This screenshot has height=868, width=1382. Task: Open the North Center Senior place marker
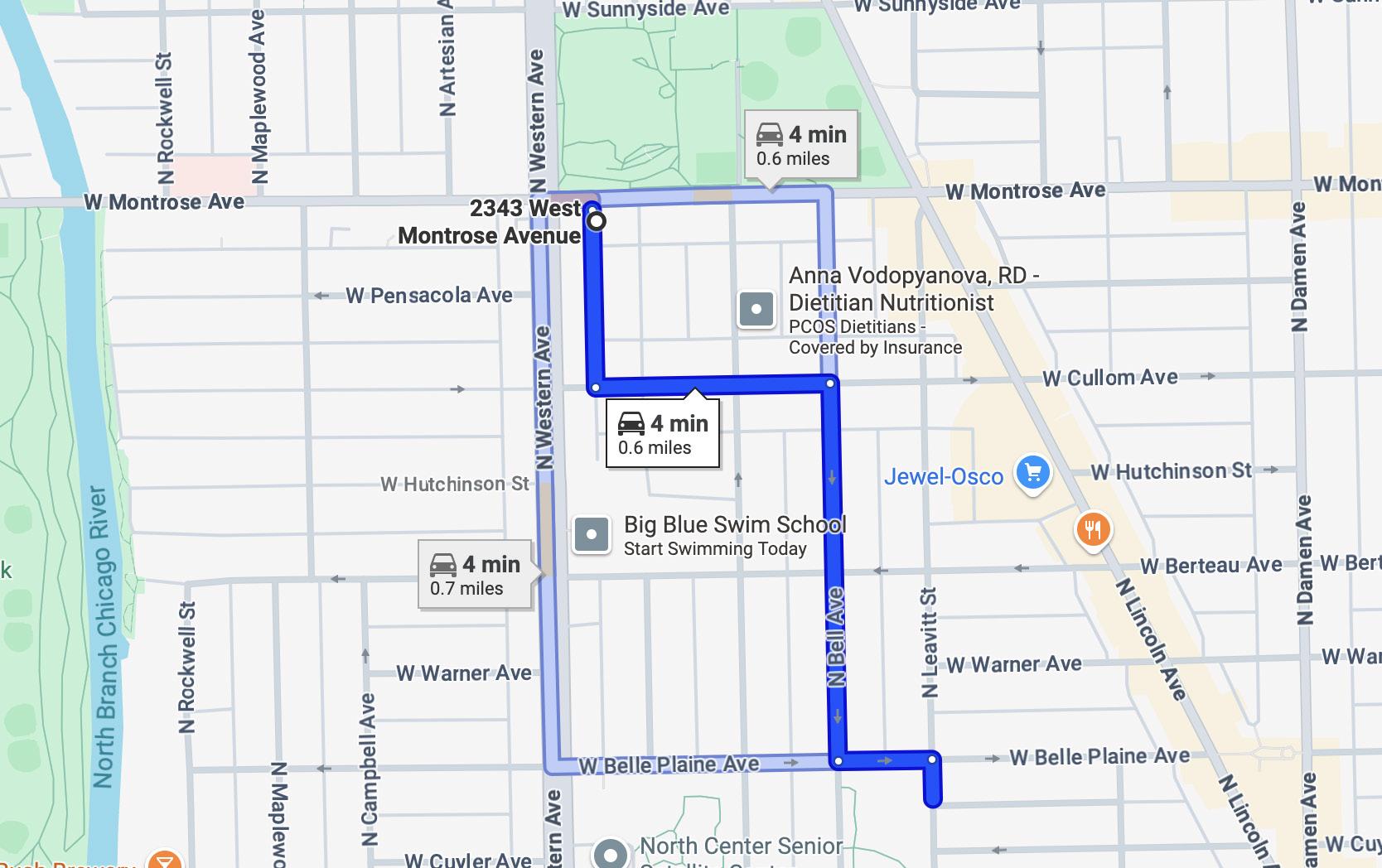pyautogui.click(x=611, y=853)
